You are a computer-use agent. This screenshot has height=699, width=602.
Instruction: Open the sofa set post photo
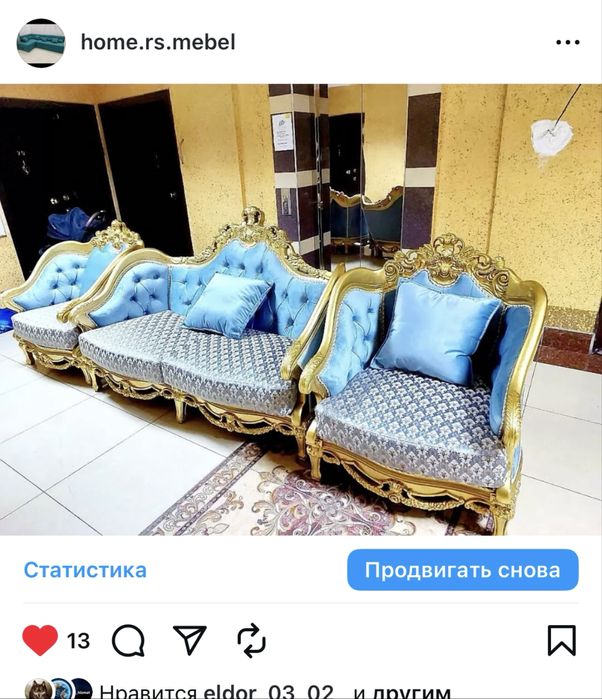click(300, 310)
